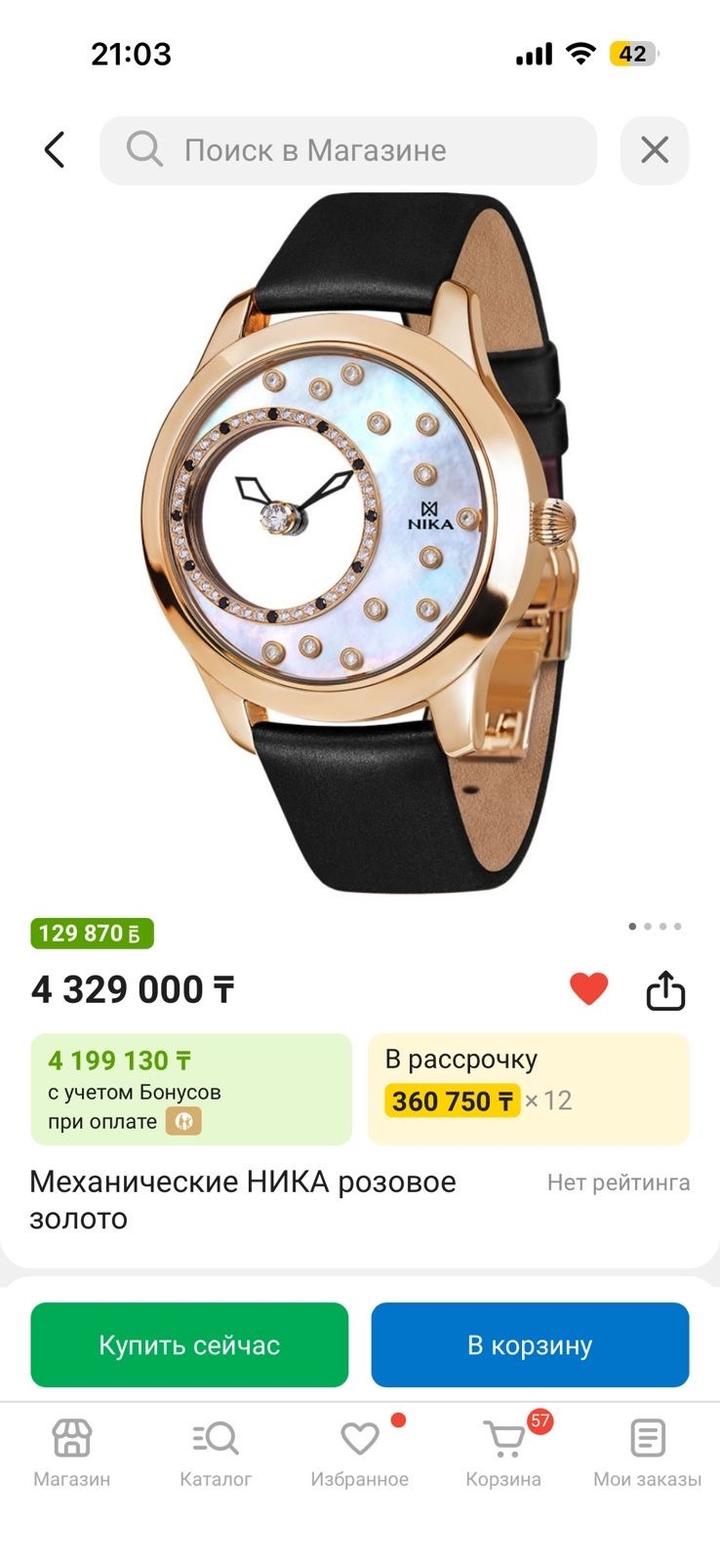Screen dimensions: 720x1561
Task: Add the watch with В корзину
Action: (x=530, y=1345)
